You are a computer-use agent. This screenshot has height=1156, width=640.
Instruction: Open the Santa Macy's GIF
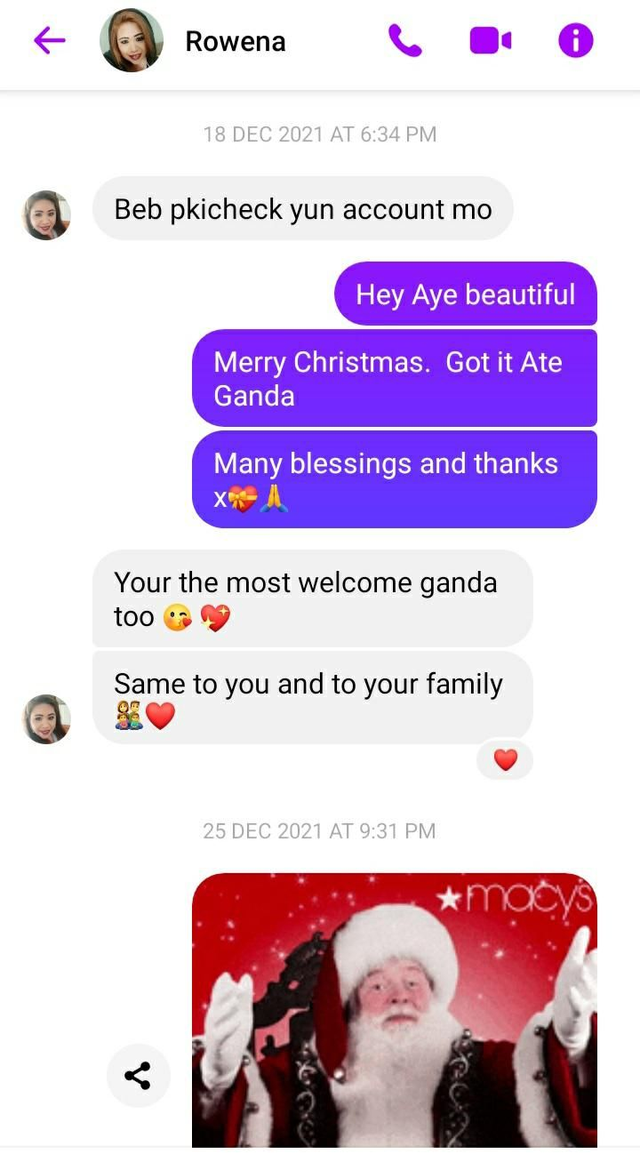coord(394,1010)
